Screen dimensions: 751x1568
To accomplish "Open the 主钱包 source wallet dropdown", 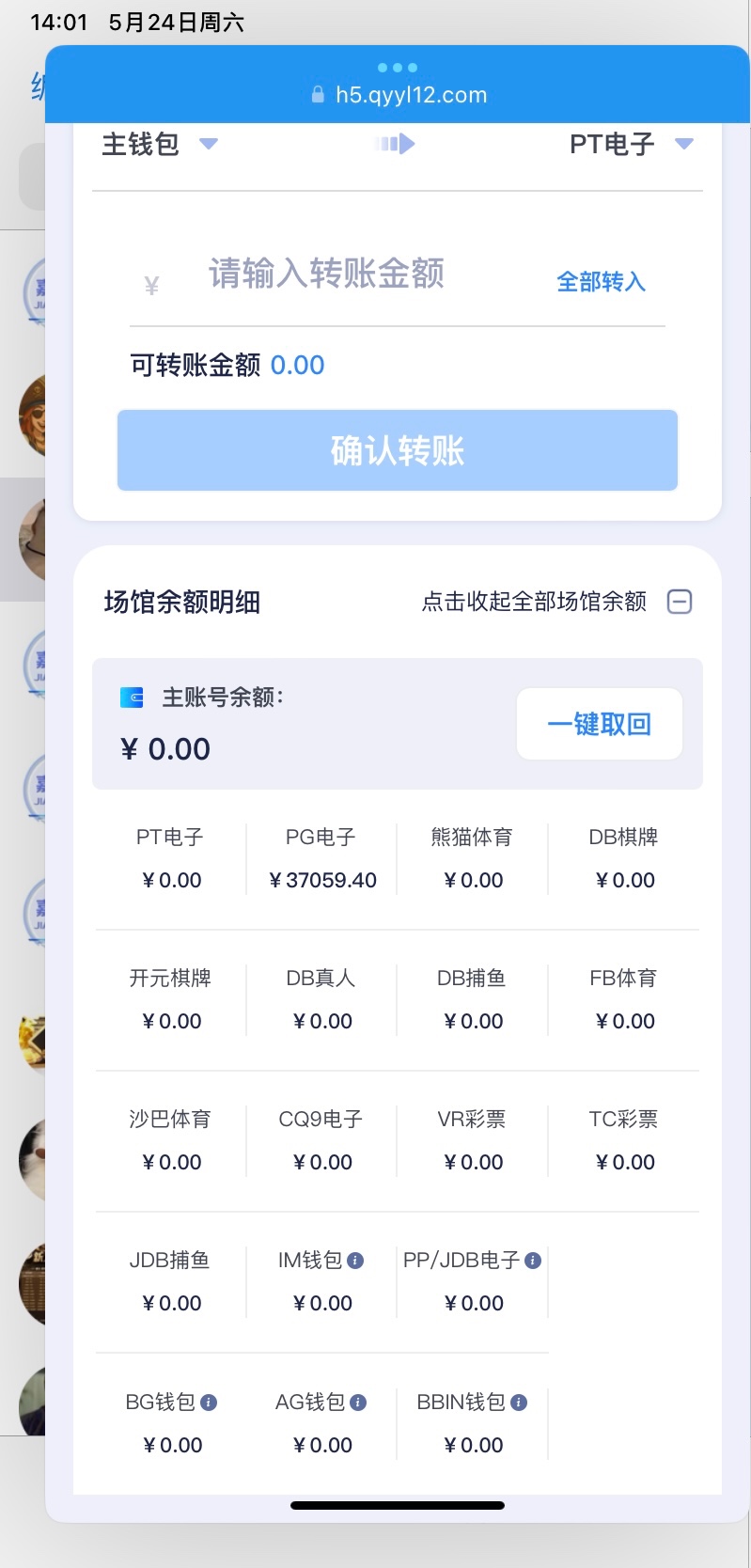I will click(x=160, y=144).
